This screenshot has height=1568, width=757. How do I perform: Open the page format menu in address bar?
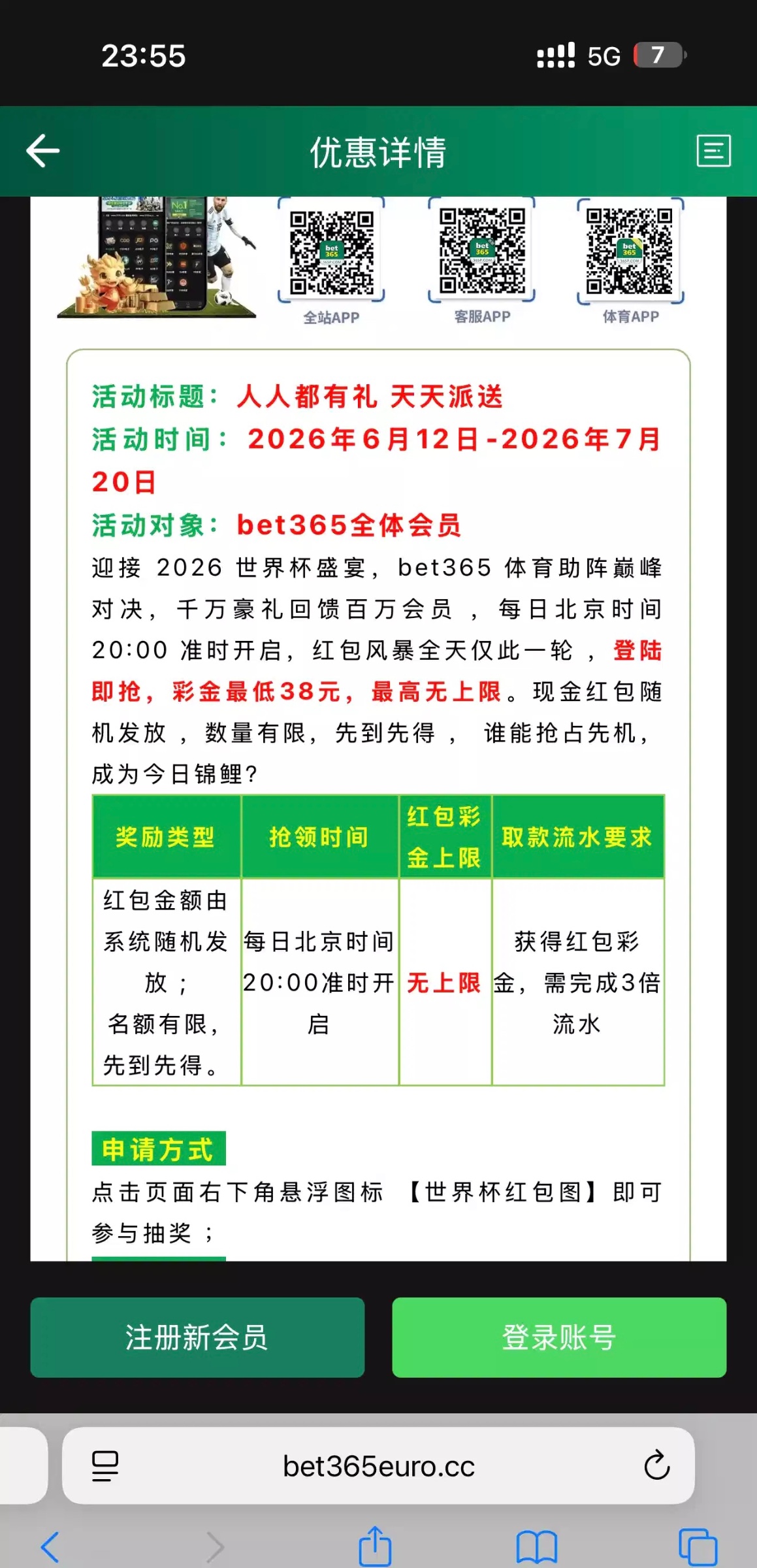[x=105, y=1466]
